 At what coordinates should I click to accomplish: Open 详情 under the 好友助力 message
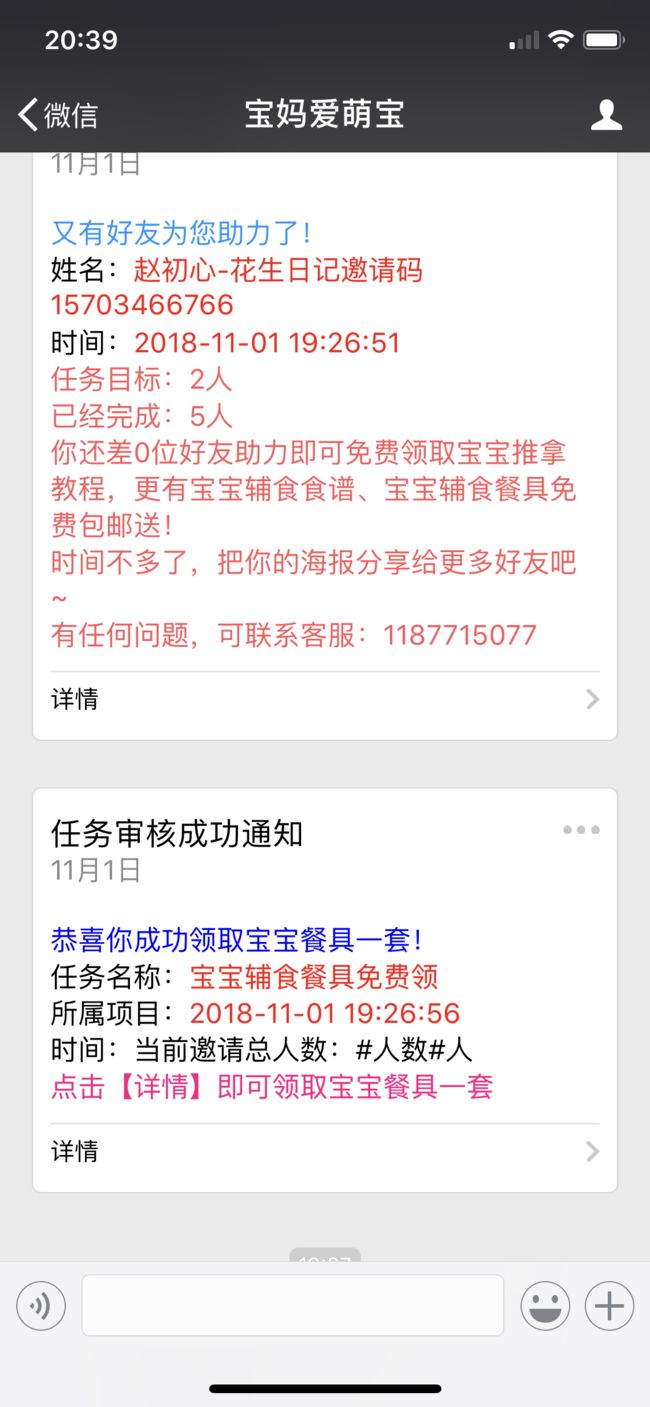coord(325,699)
